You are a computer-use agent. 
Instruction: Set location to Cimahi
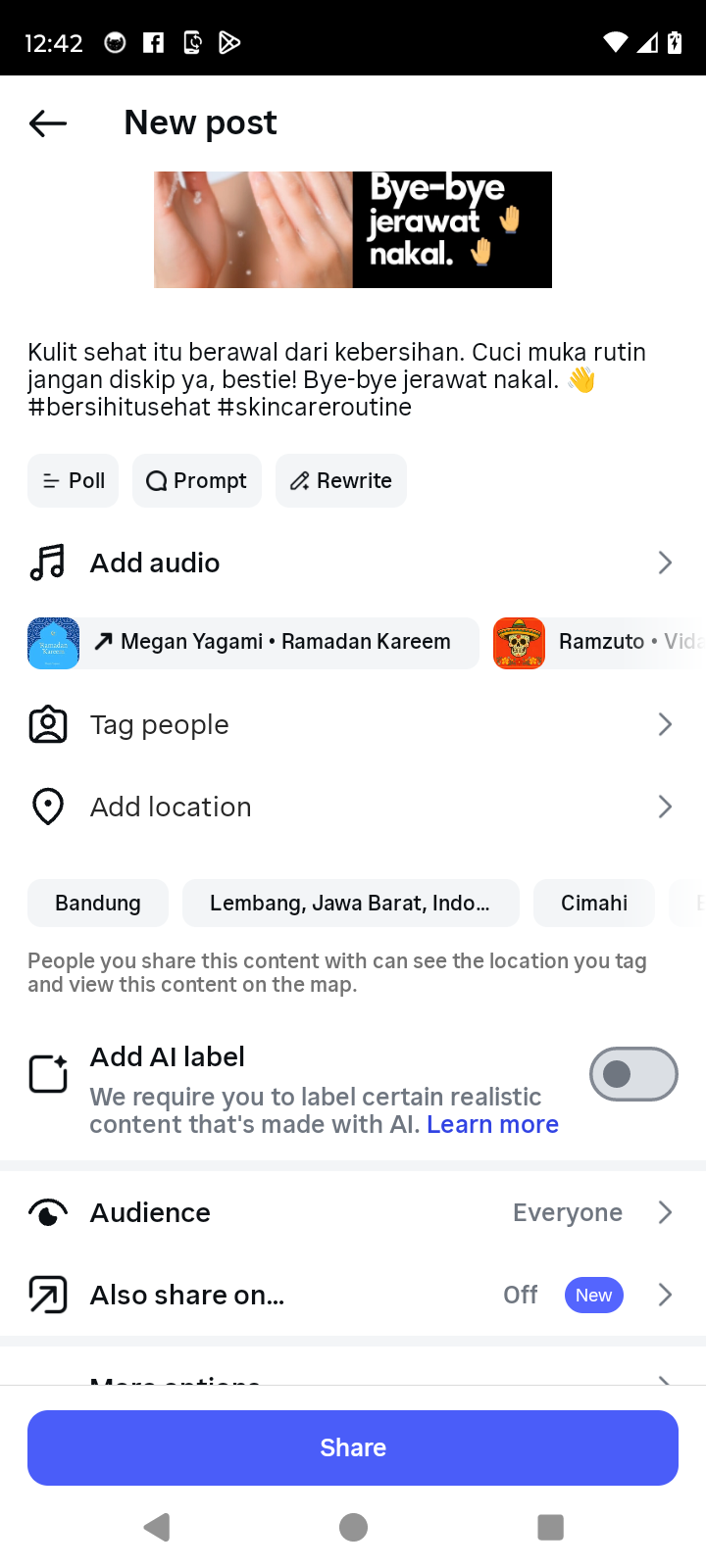pyautogui.click(x=594, y=903)
